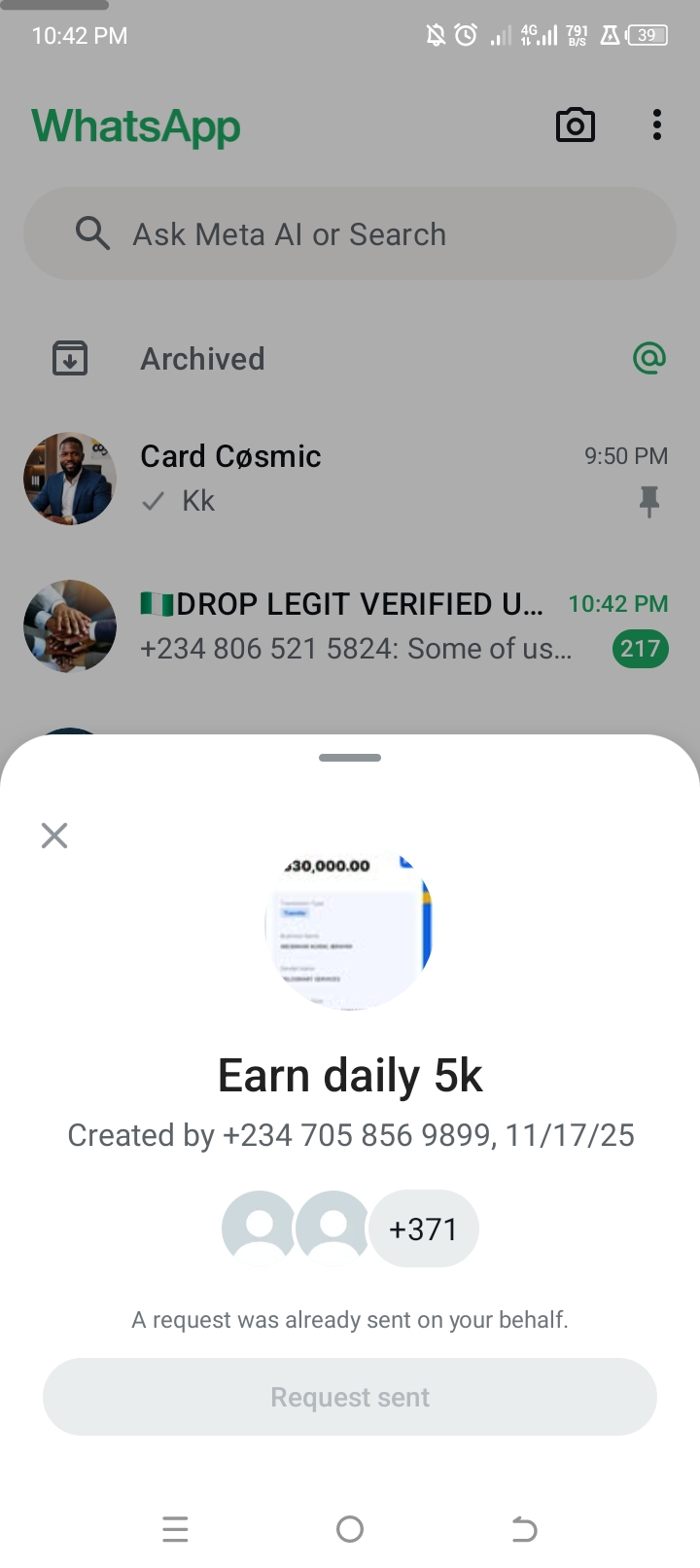Tap the Request sent button
This screenshot has height=1568, width=700.
pyautogui.click(x=350, y=1397)
